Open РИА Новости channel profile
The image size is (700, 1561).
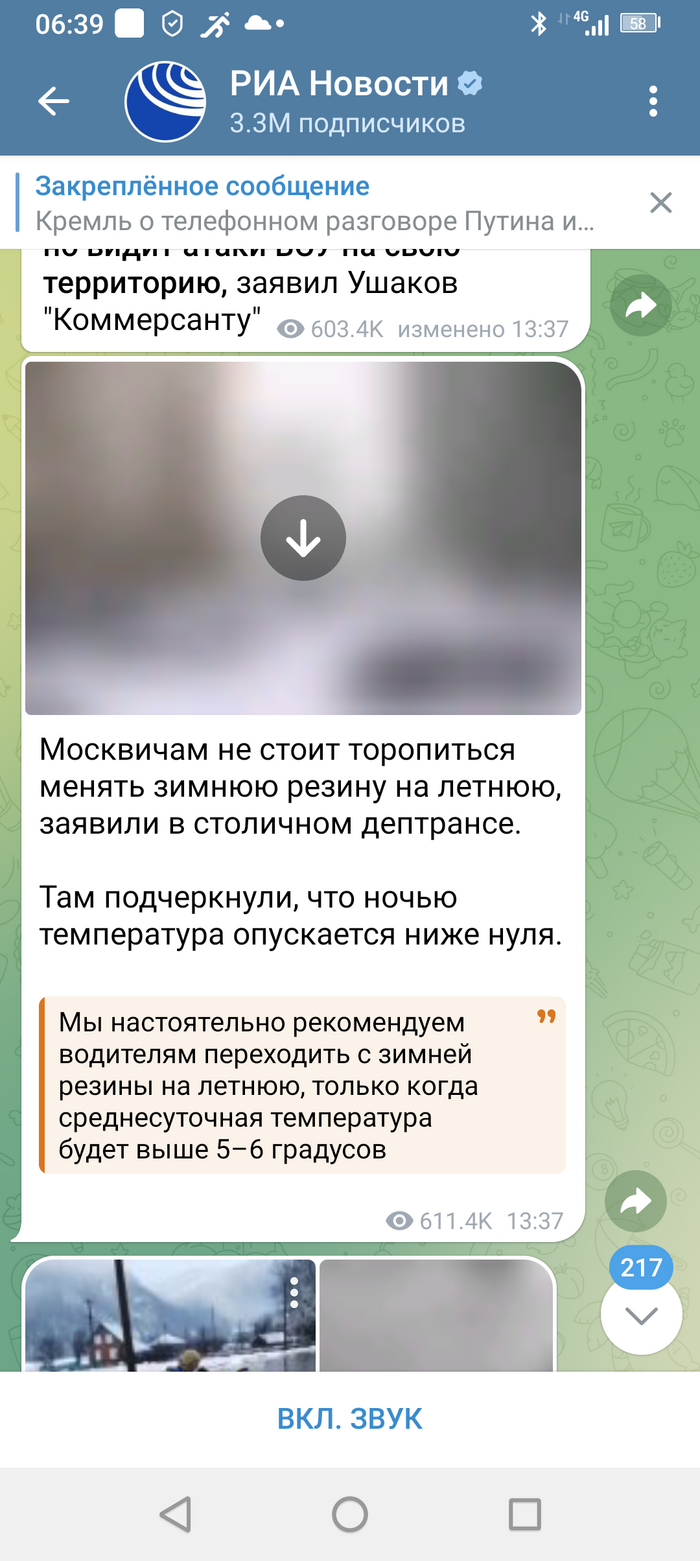(340, 101)
